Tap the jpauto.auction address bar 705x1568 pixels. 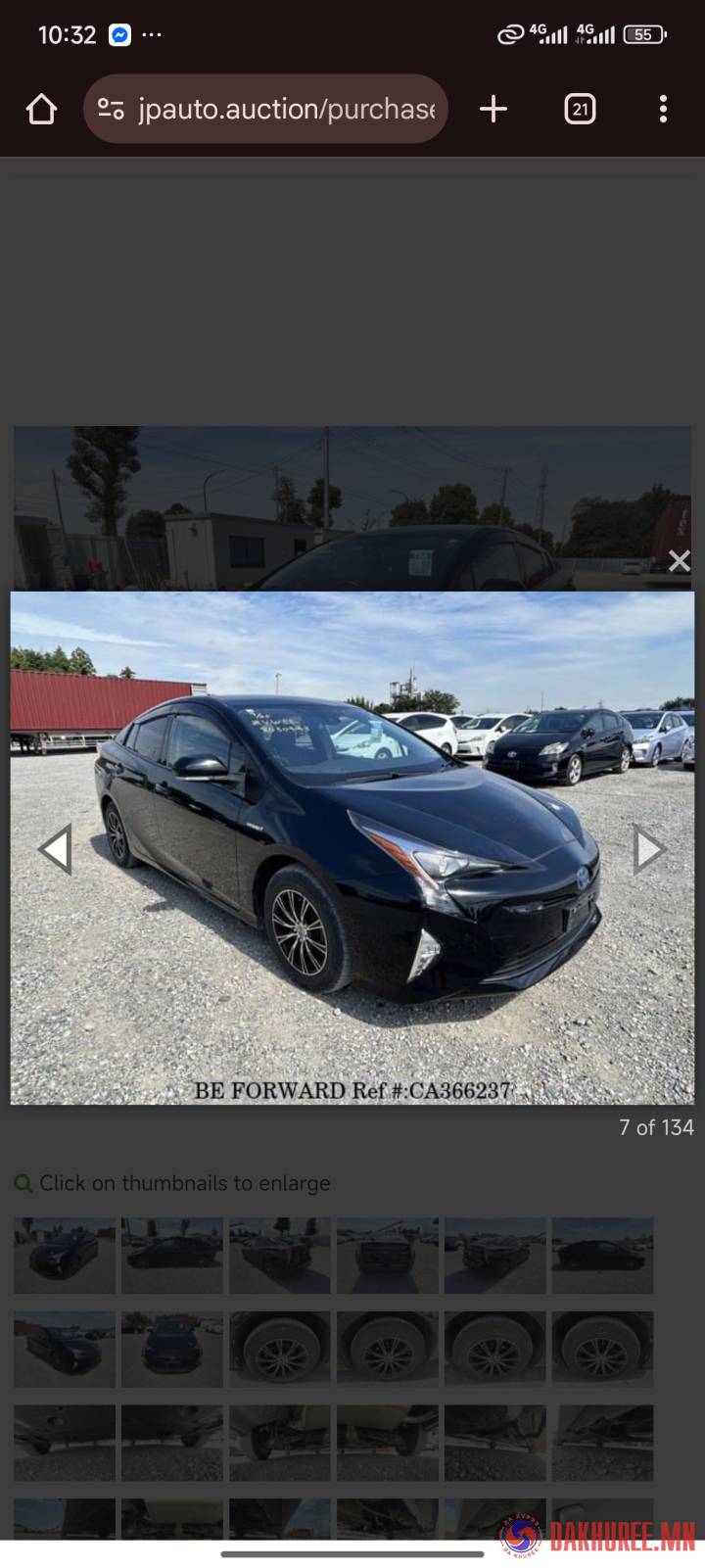pos(286,109)
